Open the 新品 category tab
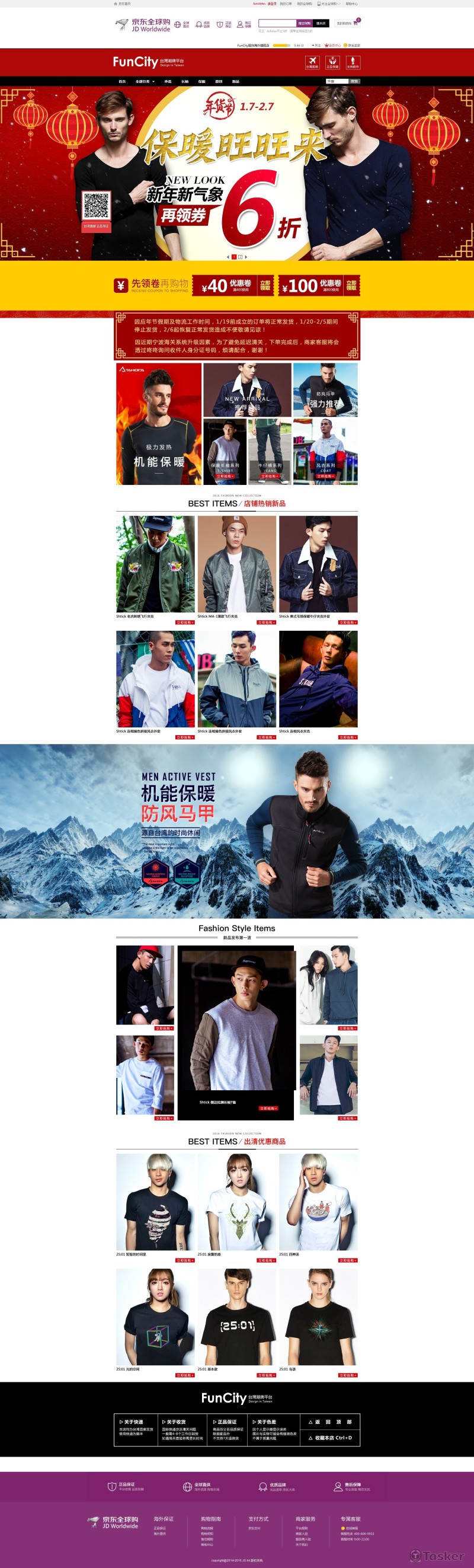This screenshot has height=1568, width=474. (235, 81)
